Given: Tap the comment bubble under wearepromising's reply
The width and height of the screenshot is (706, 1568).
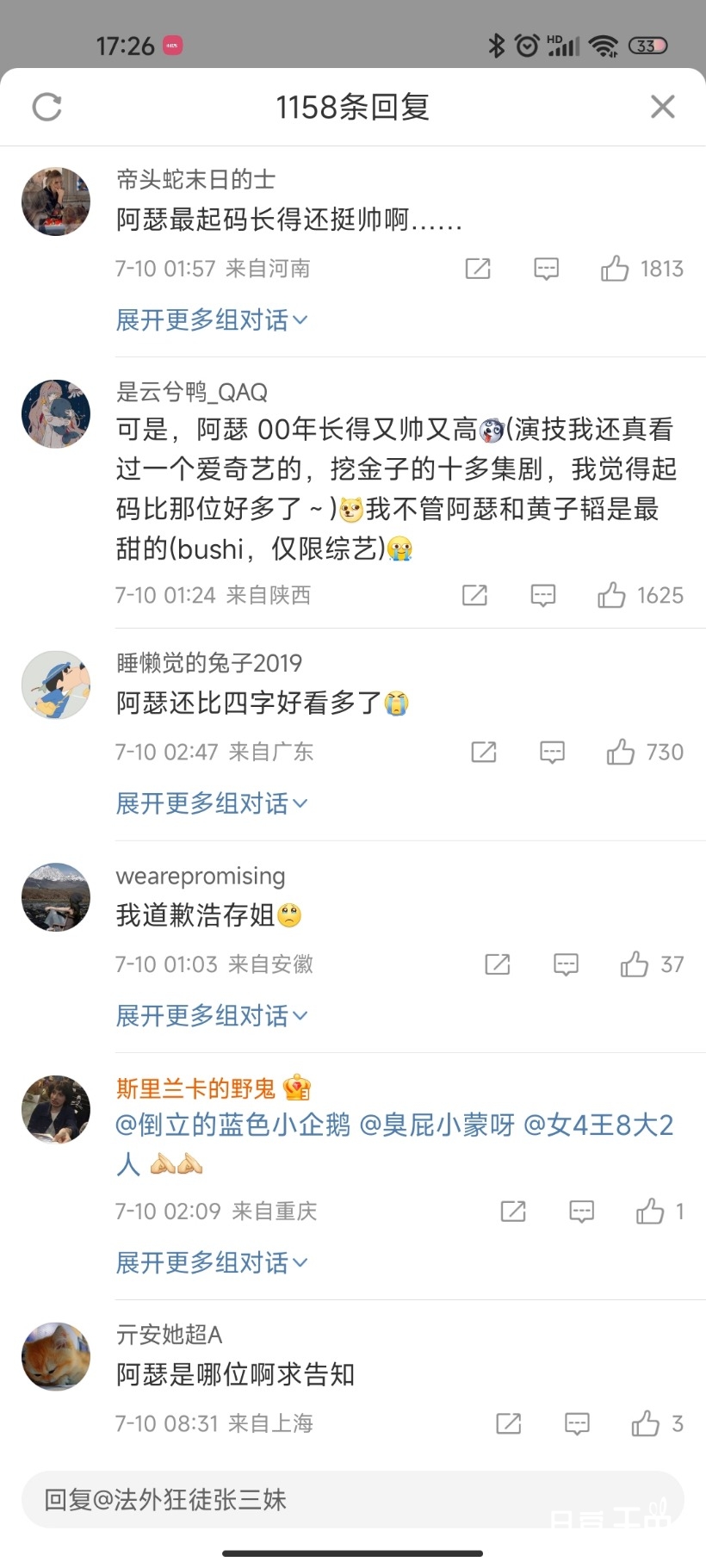Looking at the screenshot, I should (x=565, y=964).
